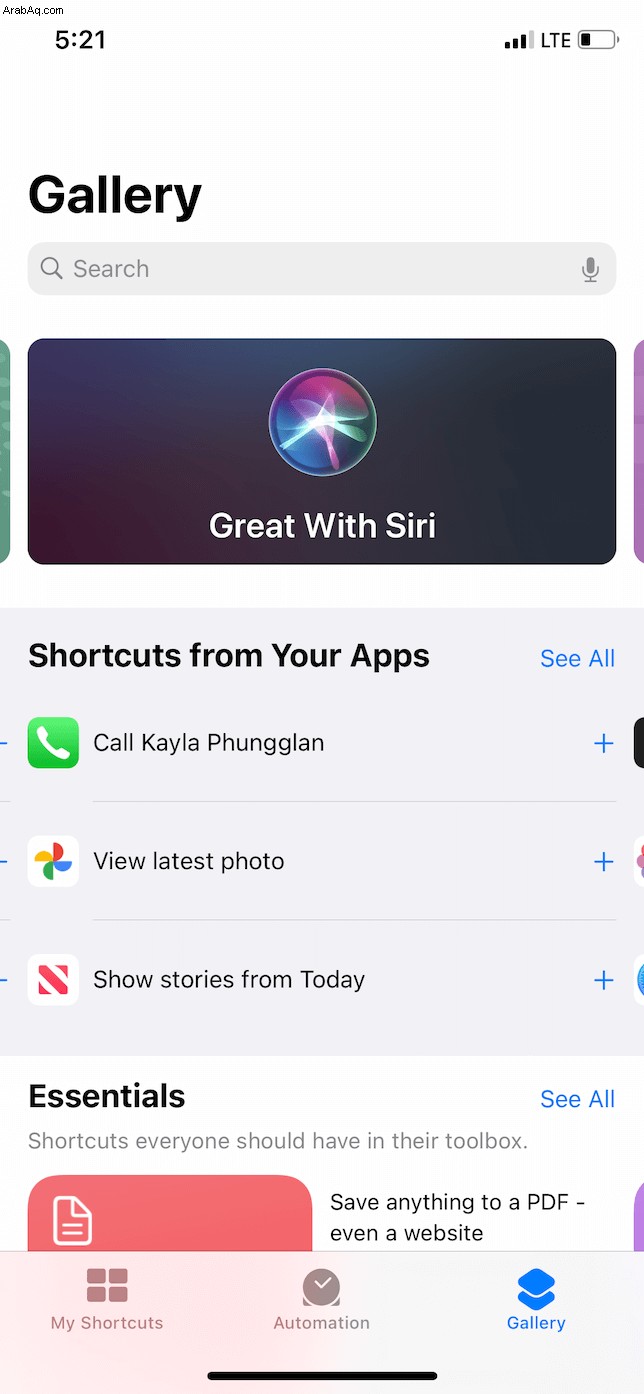
Task: Add the Show stories from Today shortcut
Action: click(603, 980)
